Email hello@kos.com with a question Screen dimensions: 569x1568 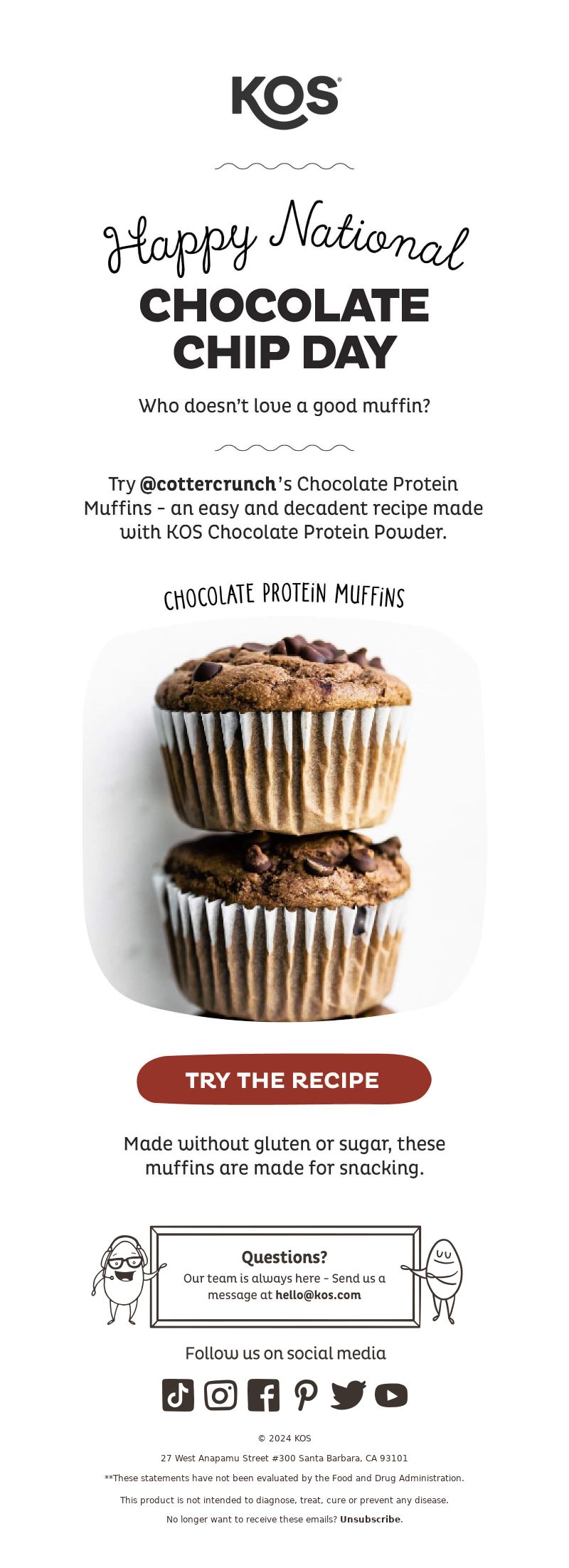pyautogui.click(x=318, y=1295)
